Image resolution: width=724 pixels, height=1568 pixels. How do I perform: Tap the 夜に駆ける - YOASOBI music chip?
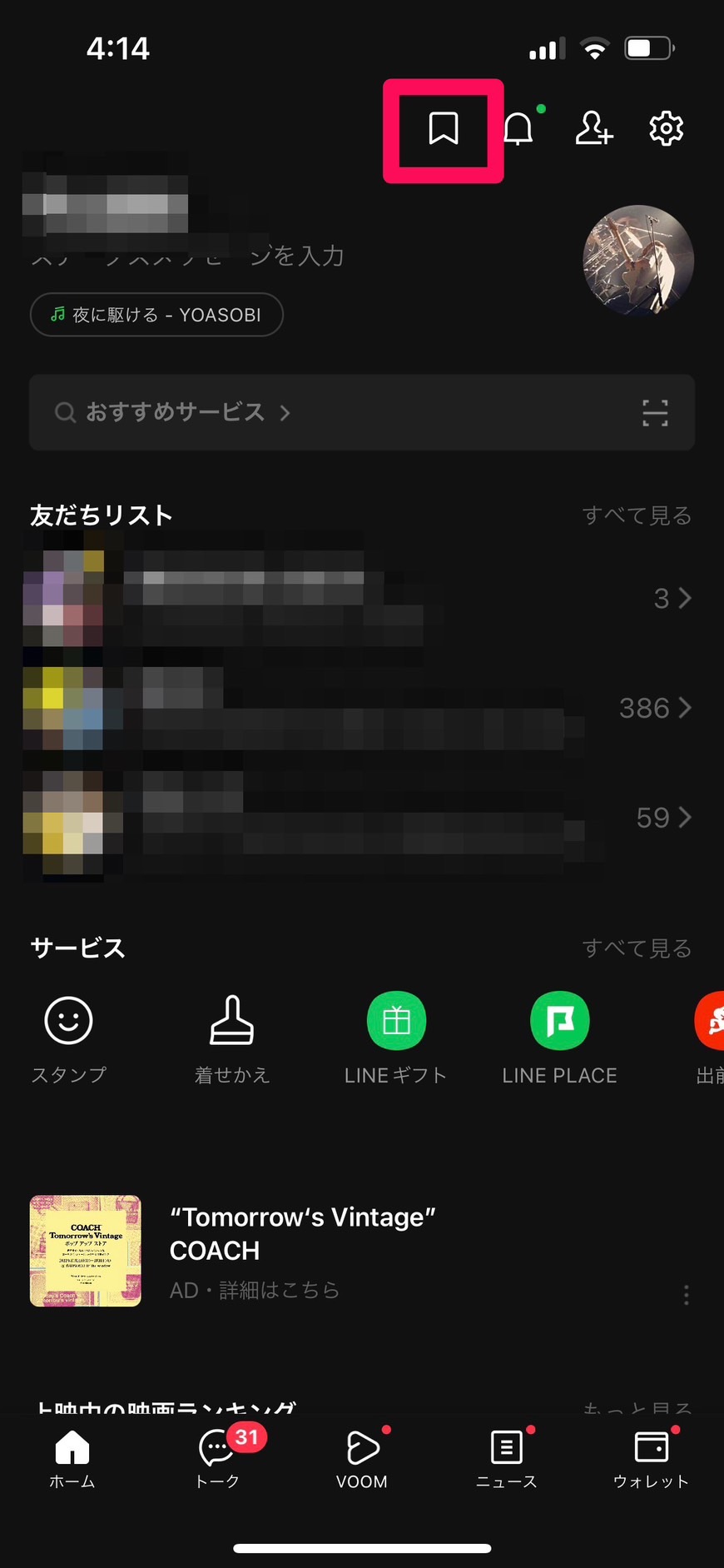[x=156, y=315]
